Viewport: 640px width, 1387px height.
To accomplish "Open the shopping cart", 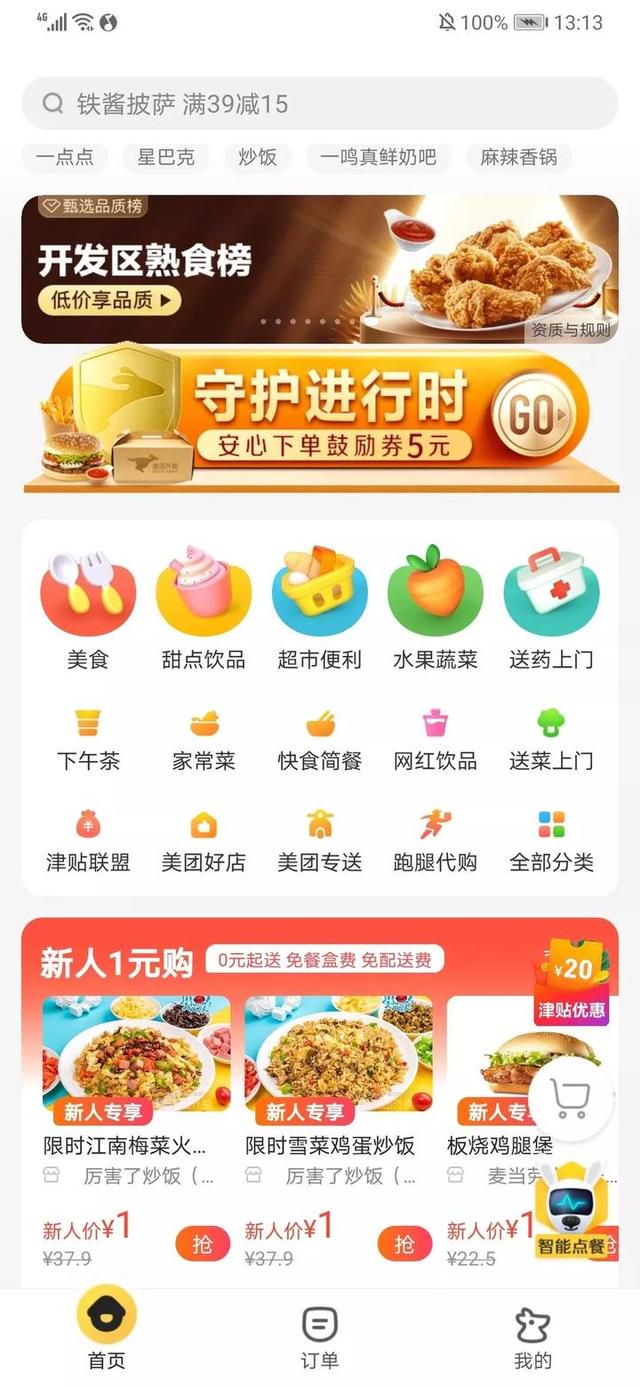I will click(x=570, y=1100).
